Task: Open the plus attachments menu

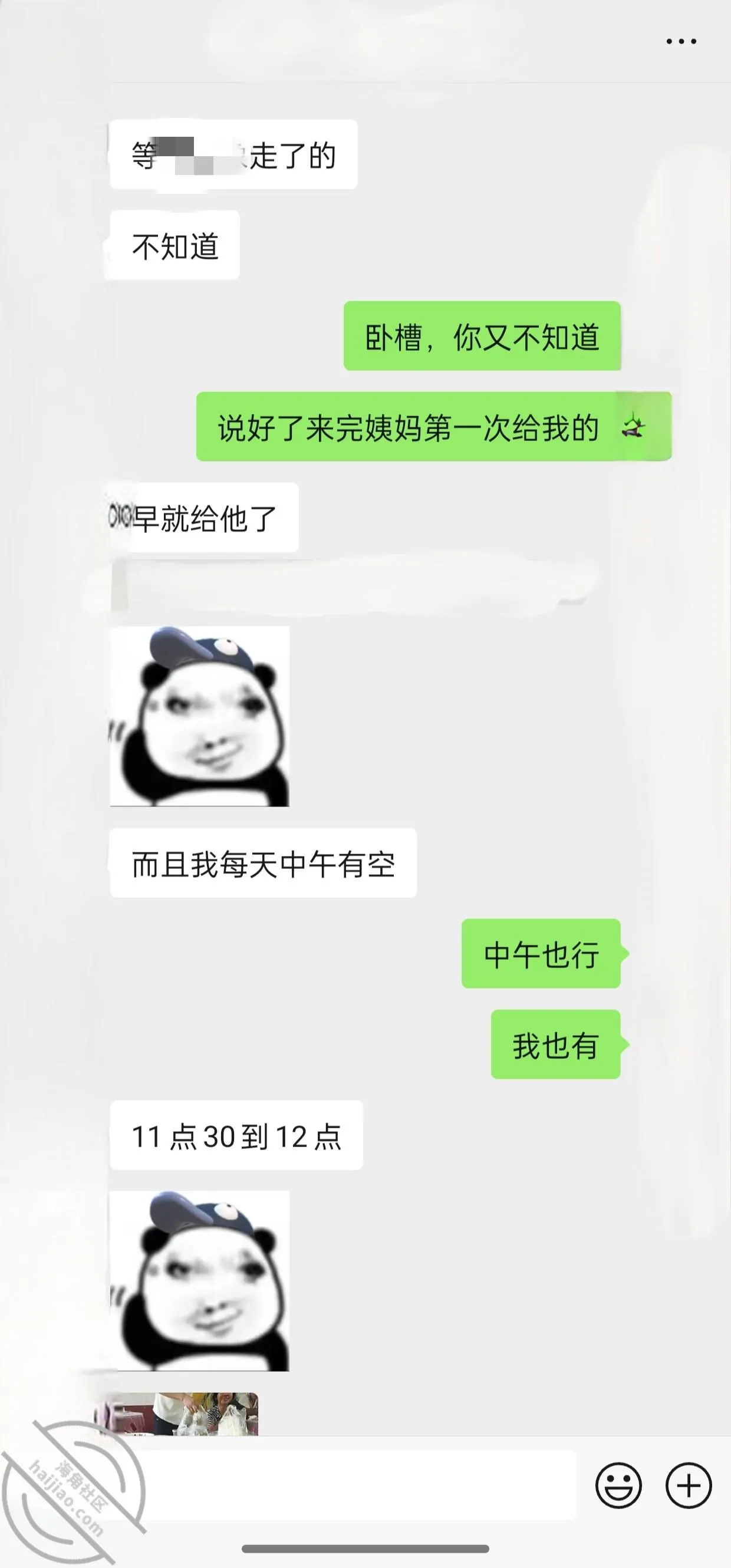Action: click(689, 1485)
